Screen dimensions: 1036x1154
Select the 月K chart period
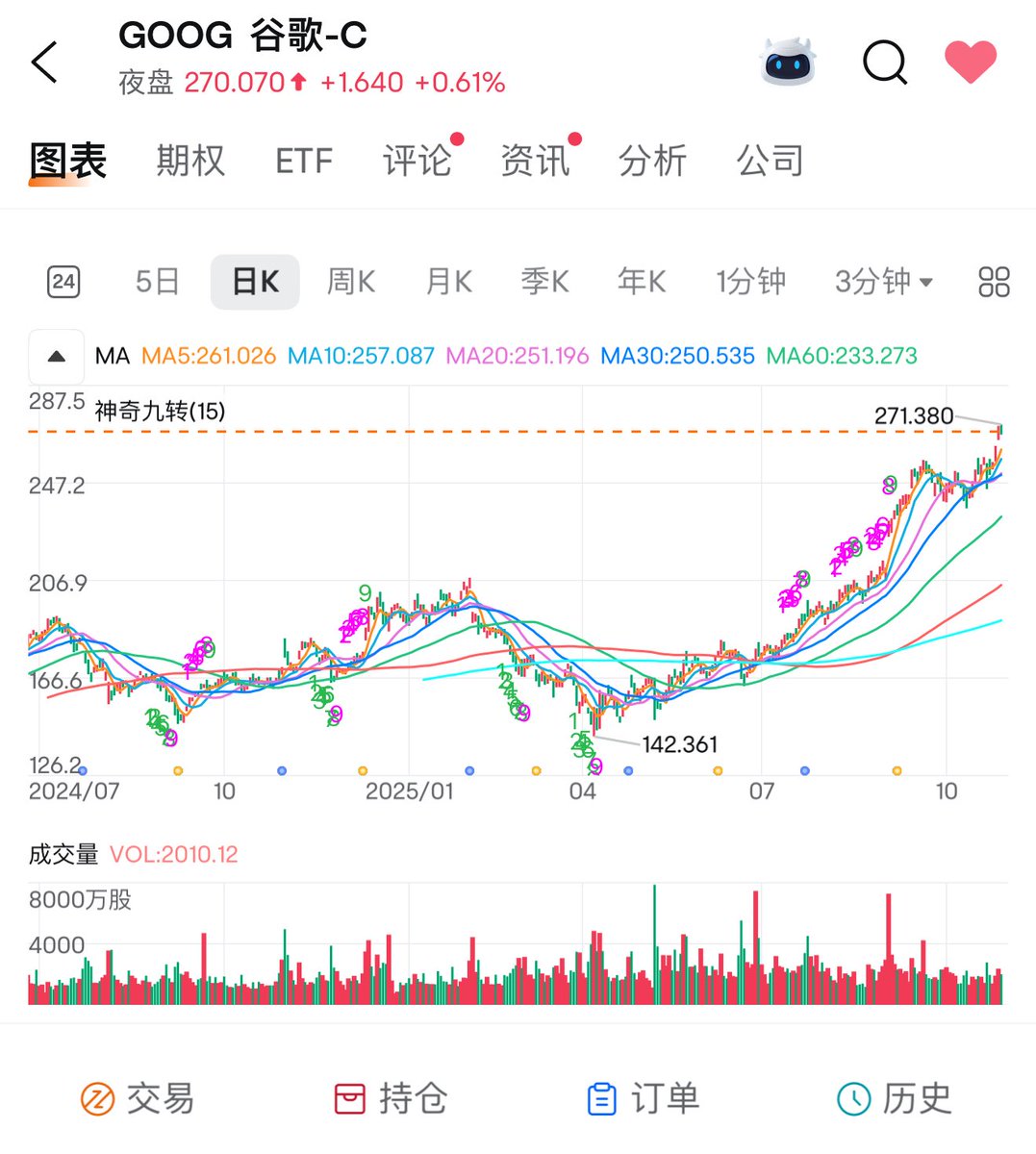coord(448,282)
